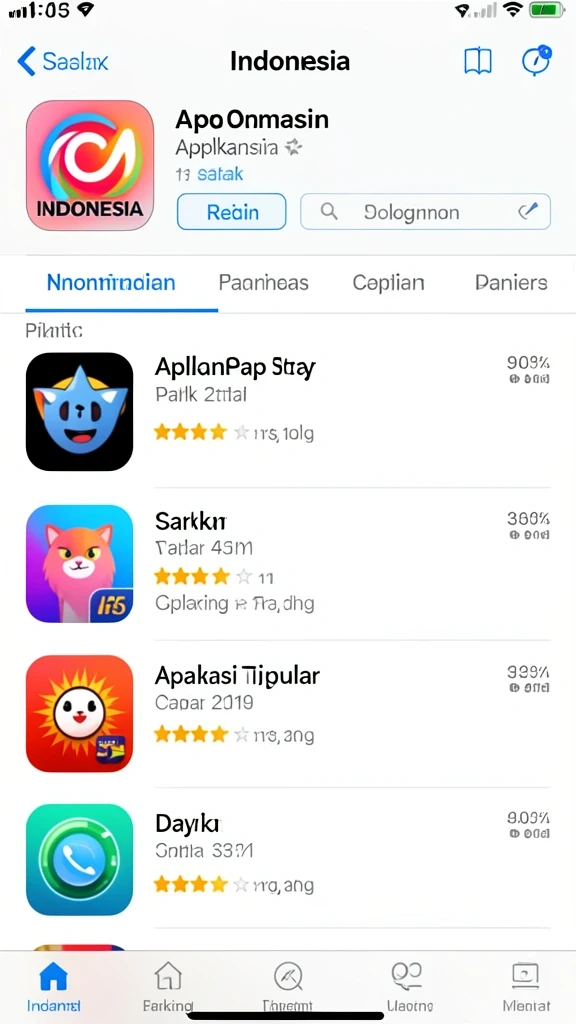Open the book icon in header
Screen dimensions: 576x1024
[477, 62]
